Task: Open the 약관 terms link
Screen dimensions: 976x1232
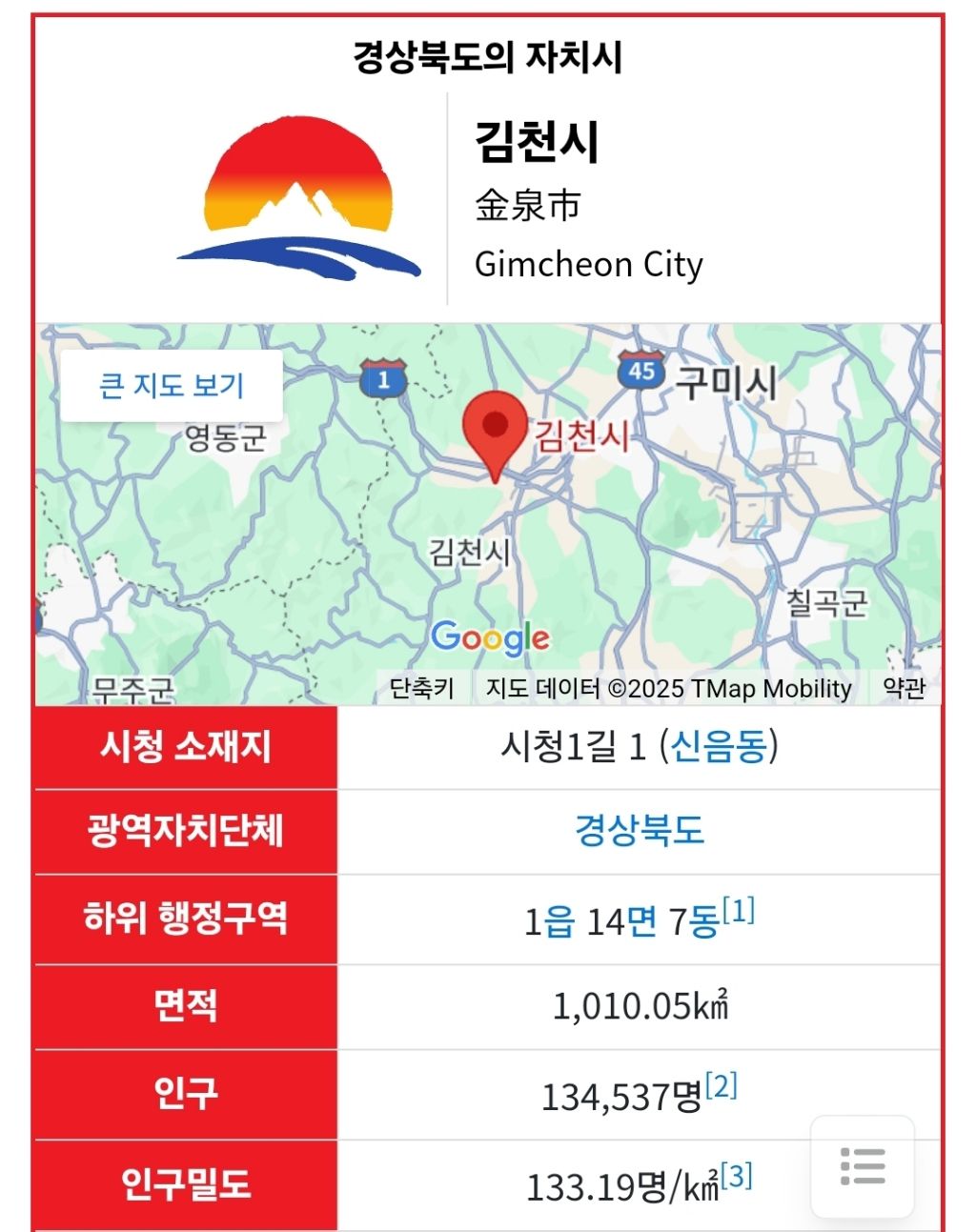Action: point(905,686)
